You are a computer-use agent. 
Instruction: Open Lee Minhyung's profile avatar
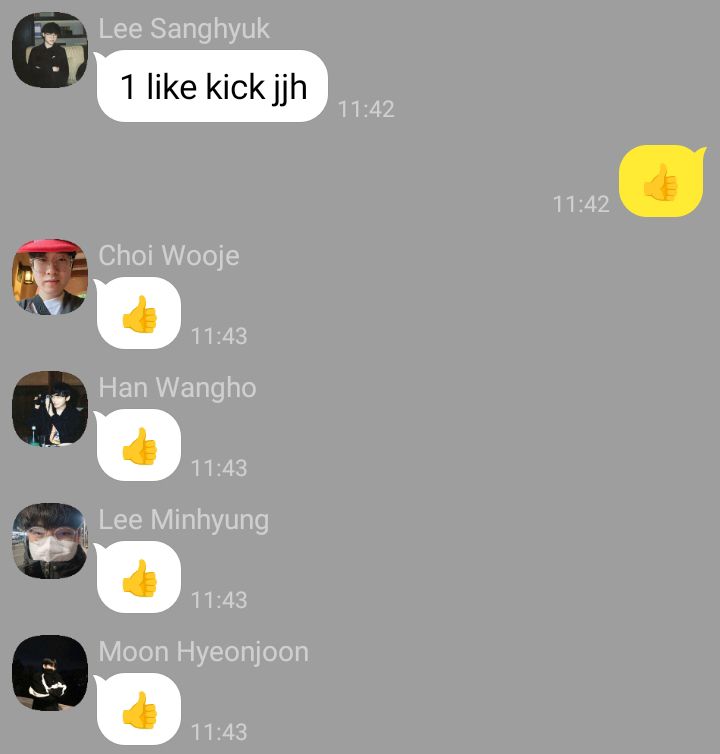coord(49,541)
